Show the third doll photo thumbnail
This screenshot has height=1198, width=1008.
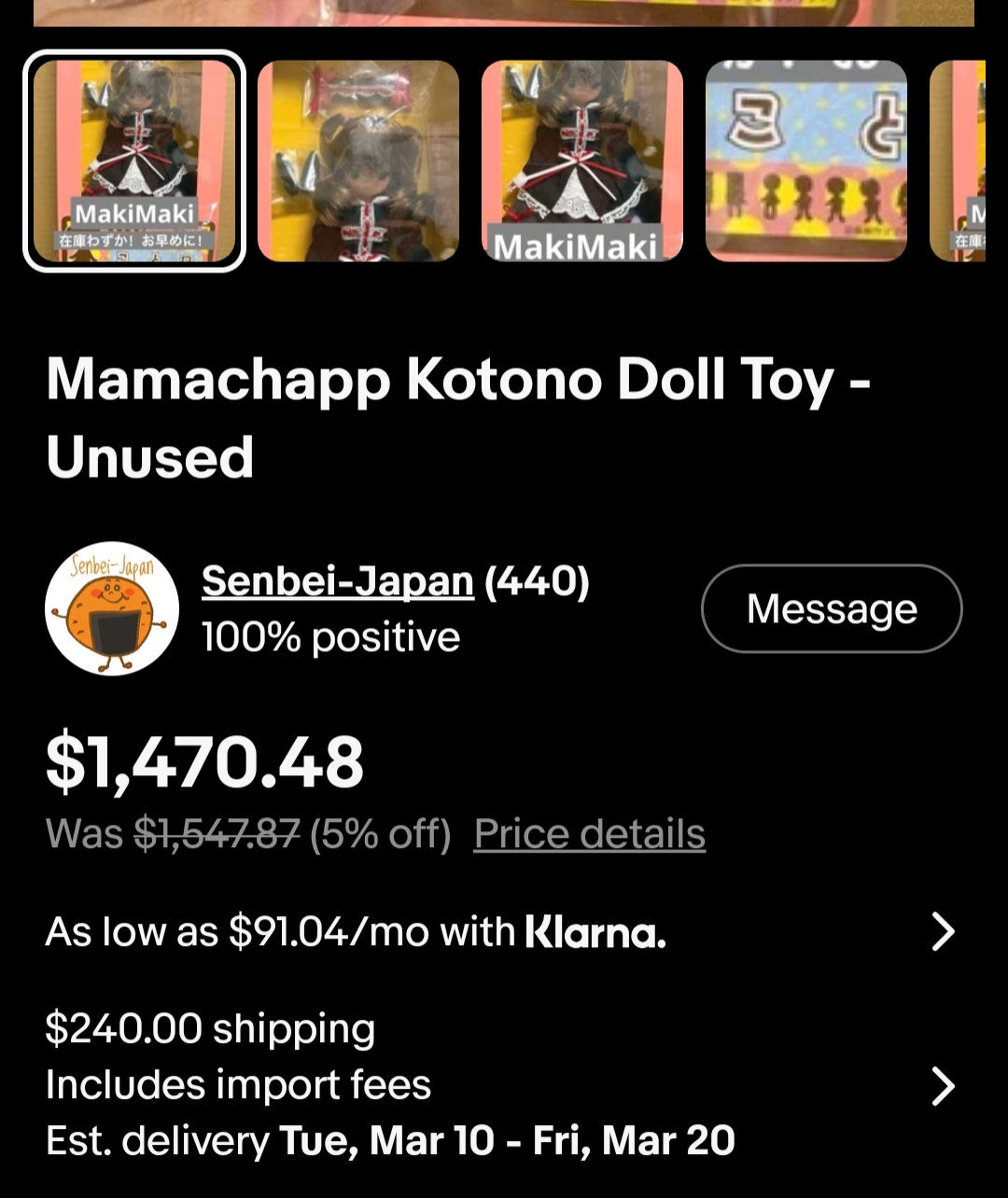(x=582, y=160)
